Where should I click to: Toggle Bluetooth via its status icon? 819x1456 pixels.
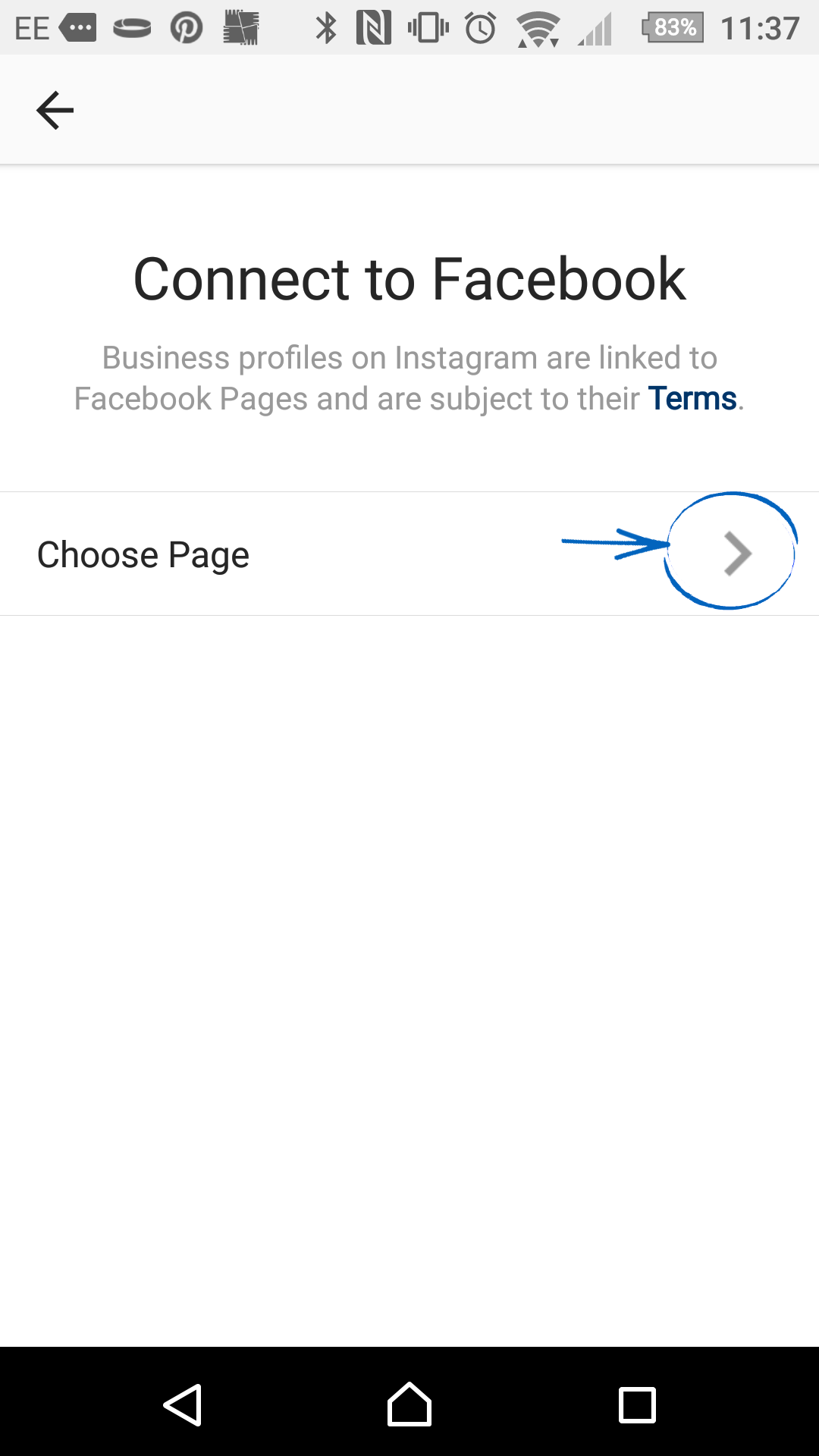click(x=327, y=27)
